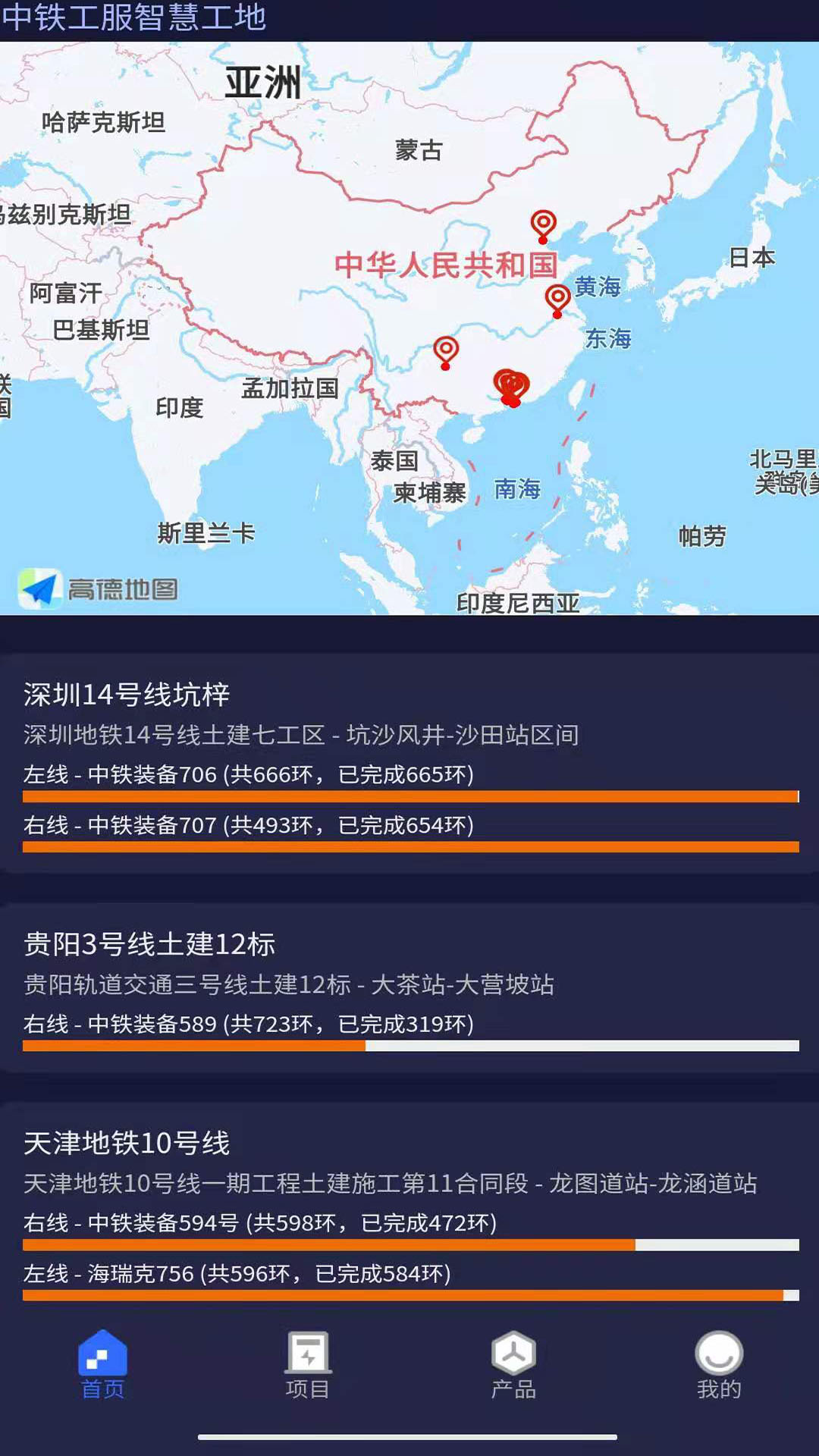Select the 首页 tab

(102, 1365)
